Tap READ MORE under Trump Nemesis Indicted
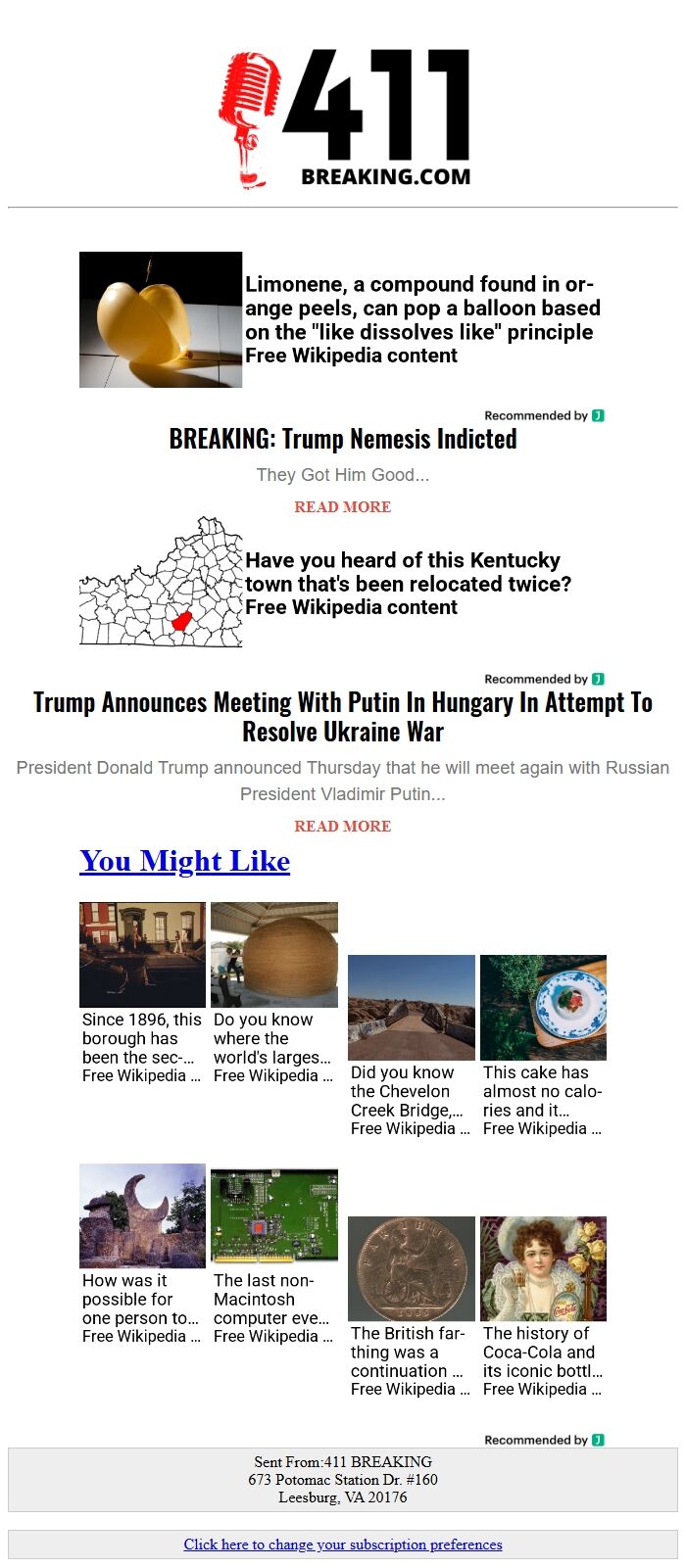 click(343, 506)
